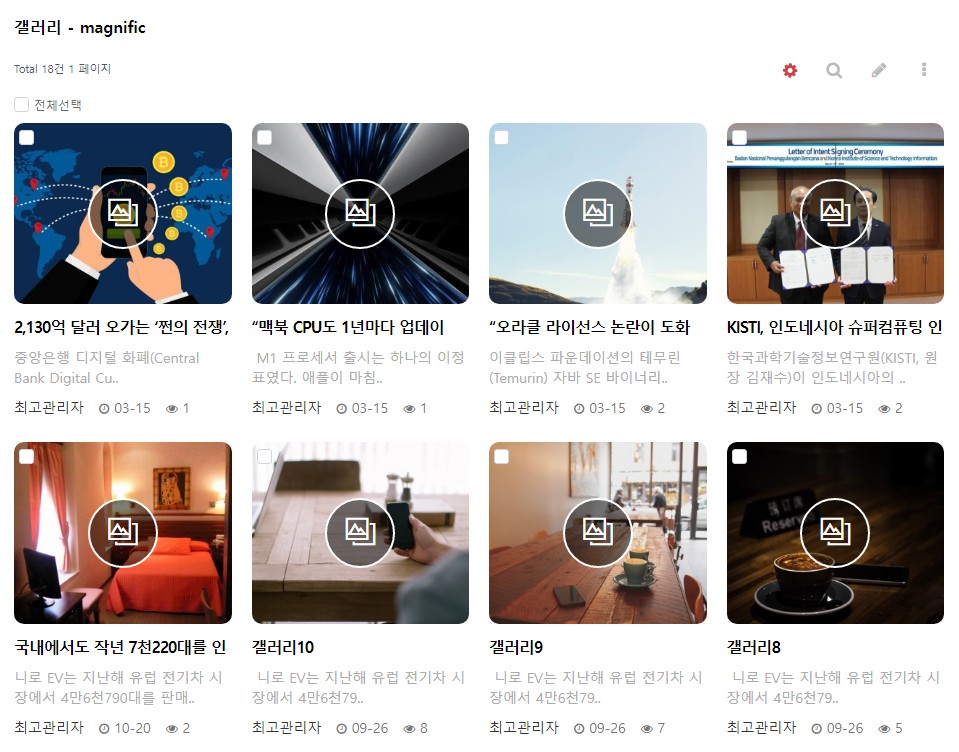
Task: Open the 갤러리8 coffee image tile
Action: [835, 533]
